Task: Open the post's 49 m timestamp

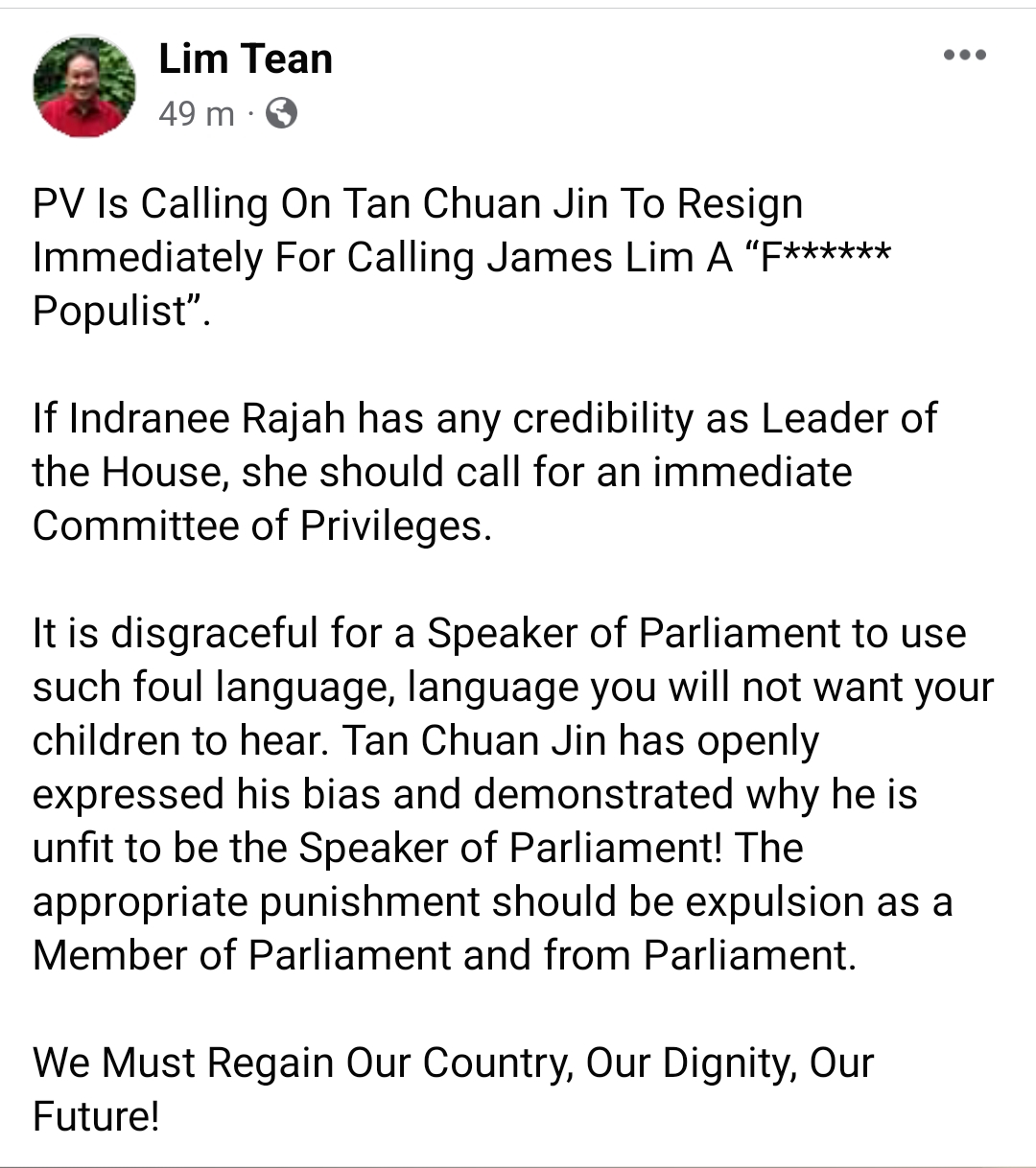Action: pyautogui.click(x=196, y=114)
